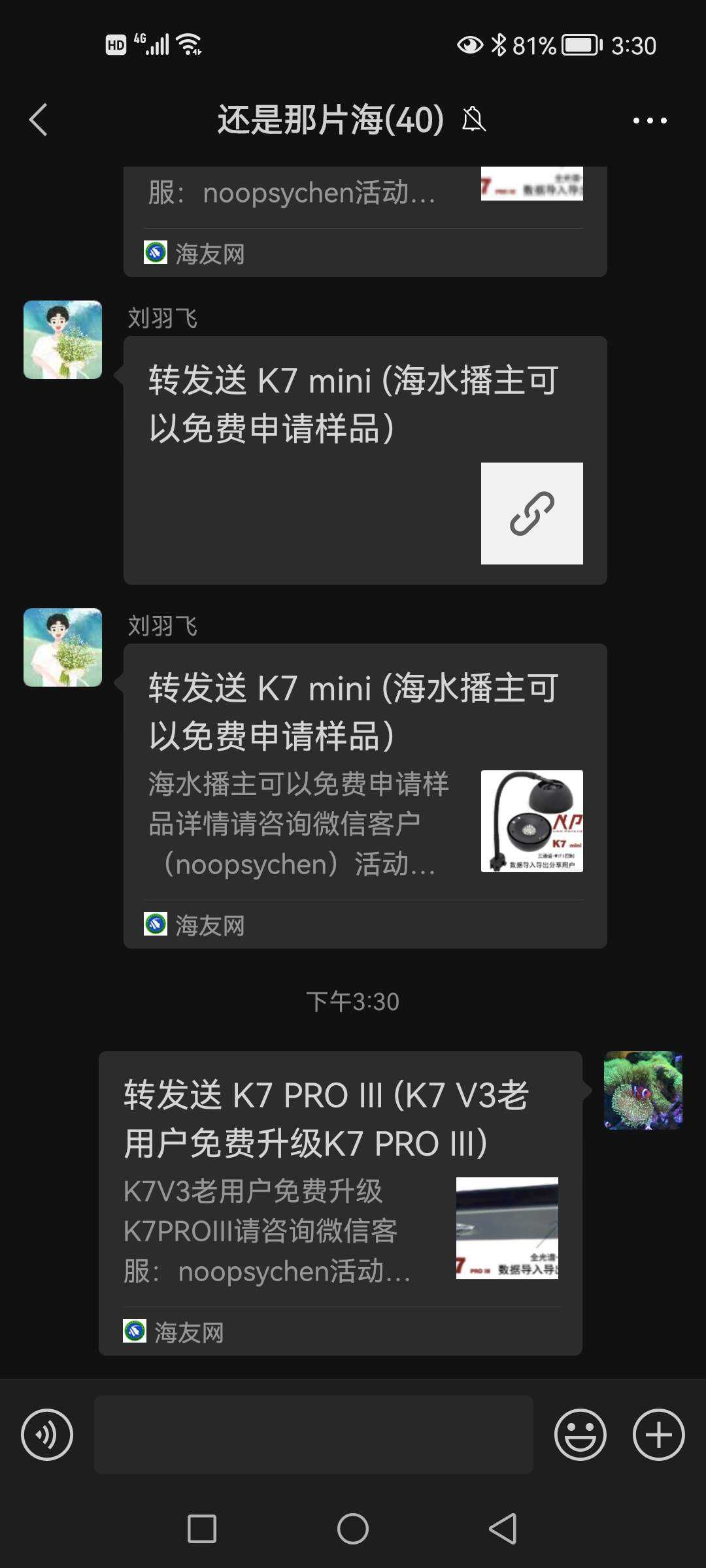View 刘羽飞's profile from the first avatar

coord(63,340)
